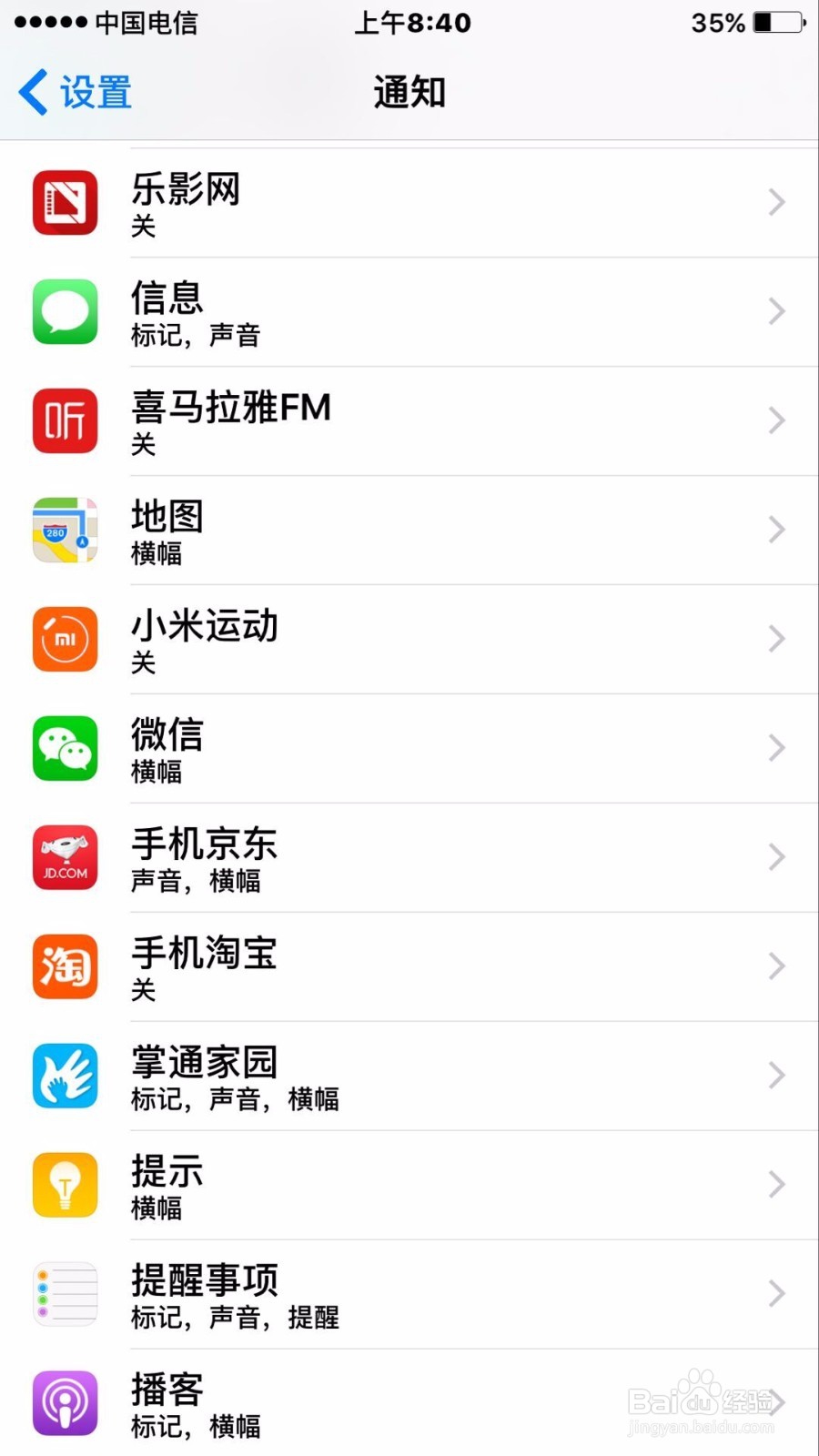Tap the 信息 Messages green icon
819x1456 pixels.
click(65, 311)
